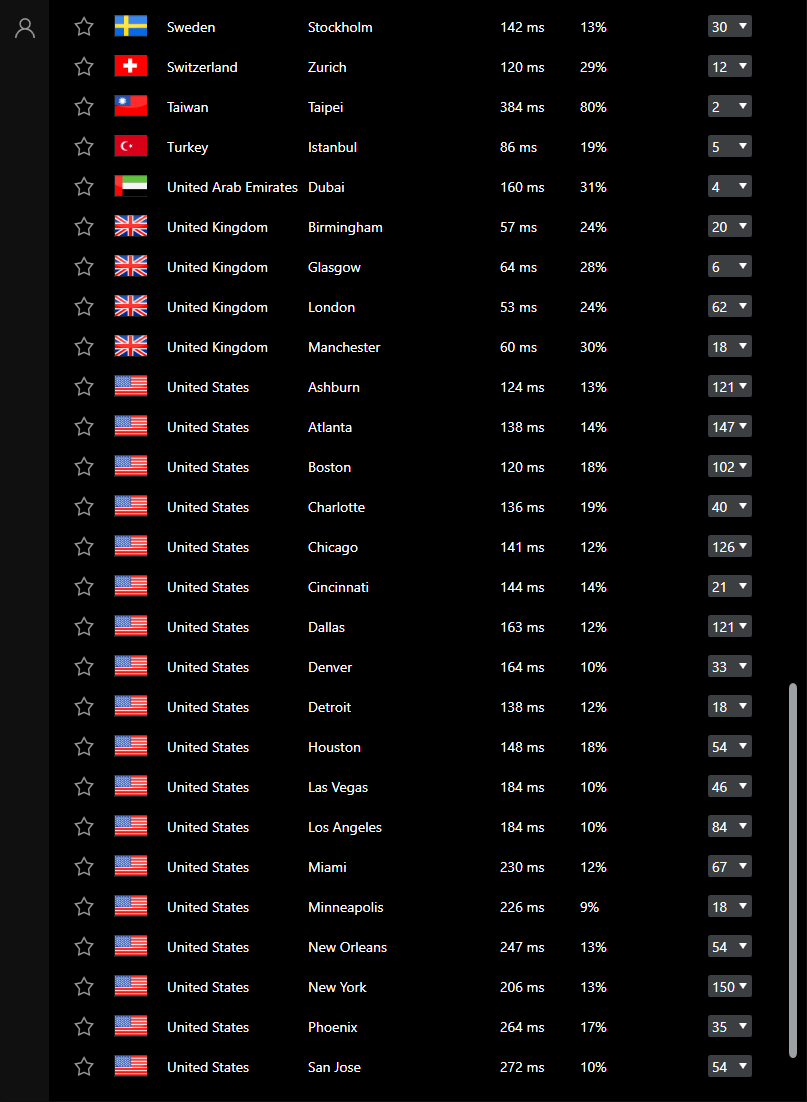Expand the Dubai server number dropdown

(729, 187)
